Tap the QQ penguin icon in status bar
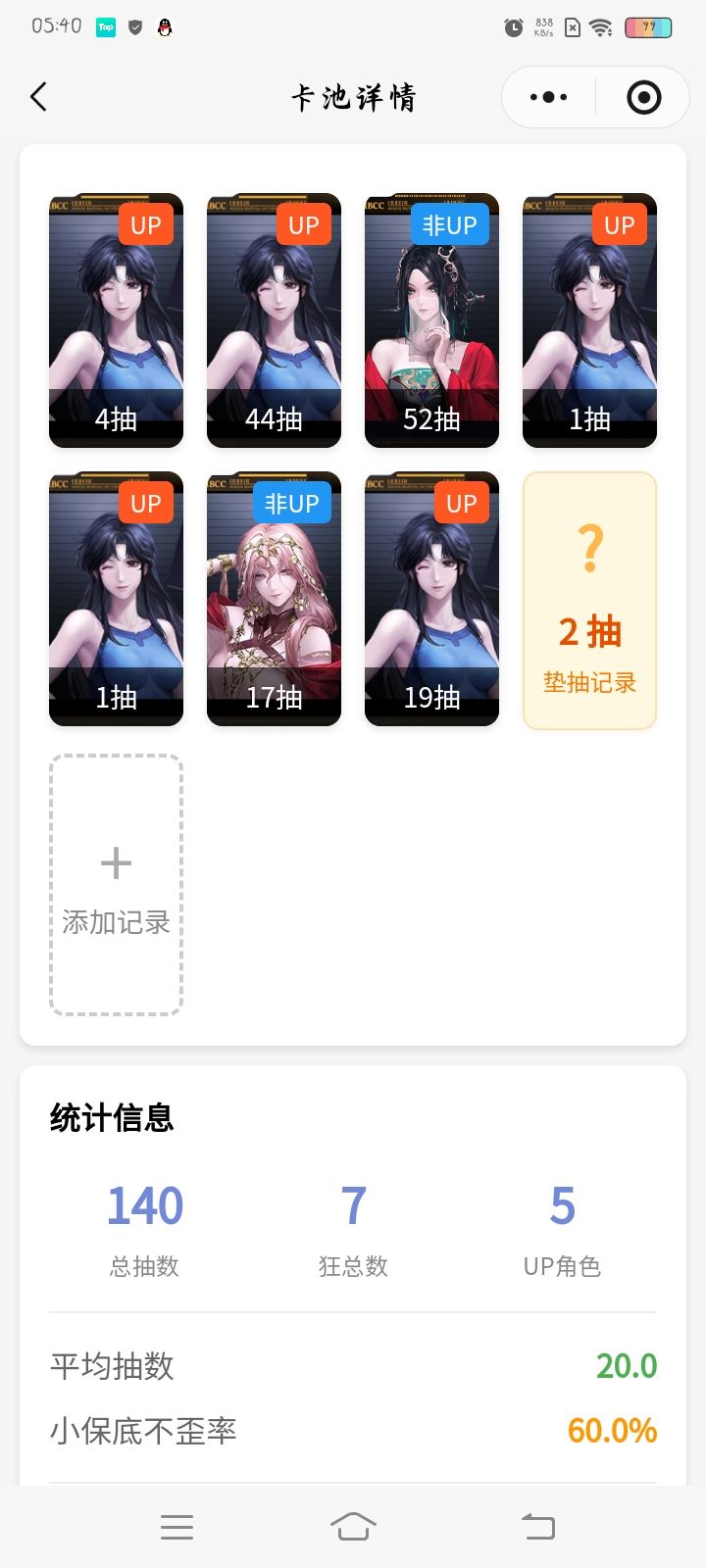The height and width of the screenshot is (1568, 706). click(x=165, y=27)
